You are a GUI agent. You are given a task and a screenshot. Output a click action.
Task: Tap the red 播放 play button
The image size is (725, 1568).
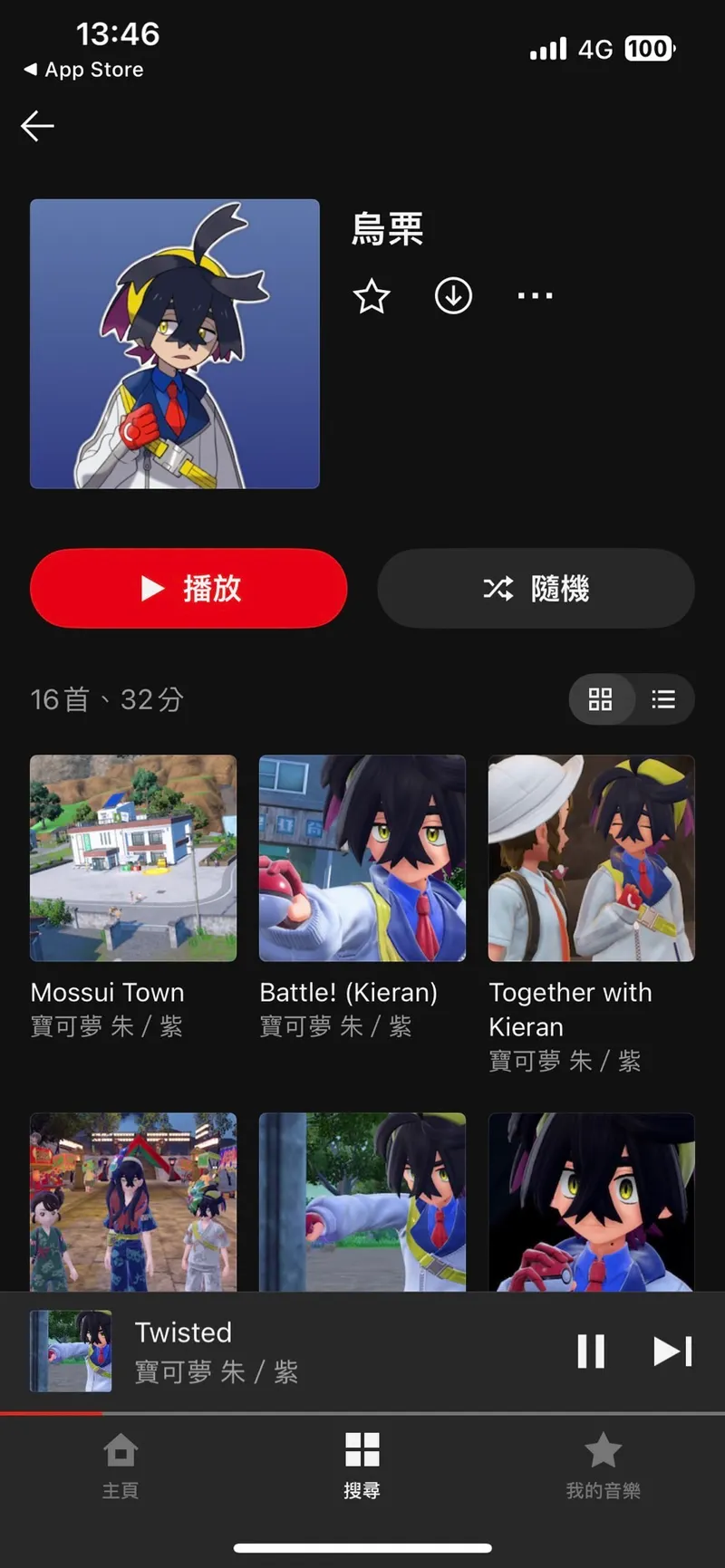(x=188, y=589)
